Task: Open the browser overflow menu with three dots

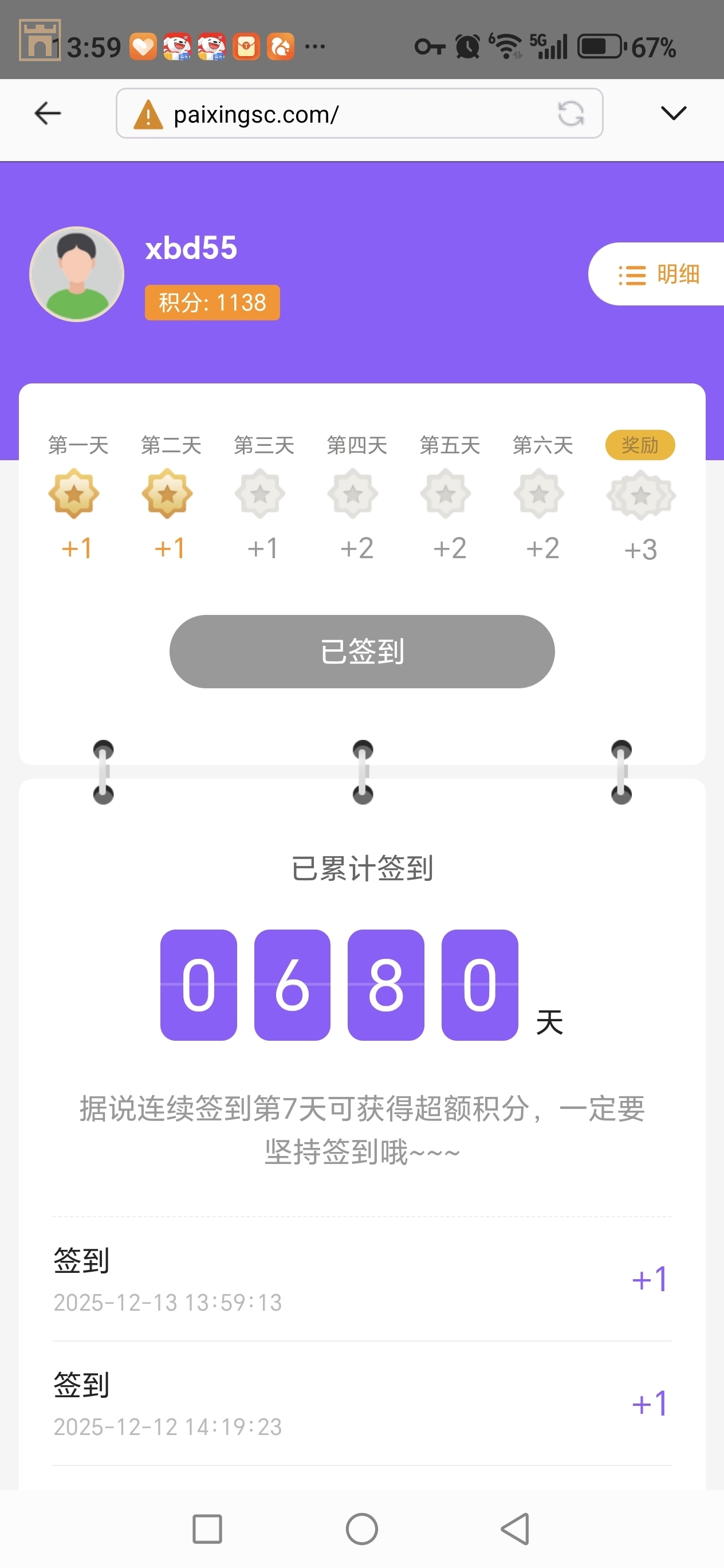Action: (315, 46)
